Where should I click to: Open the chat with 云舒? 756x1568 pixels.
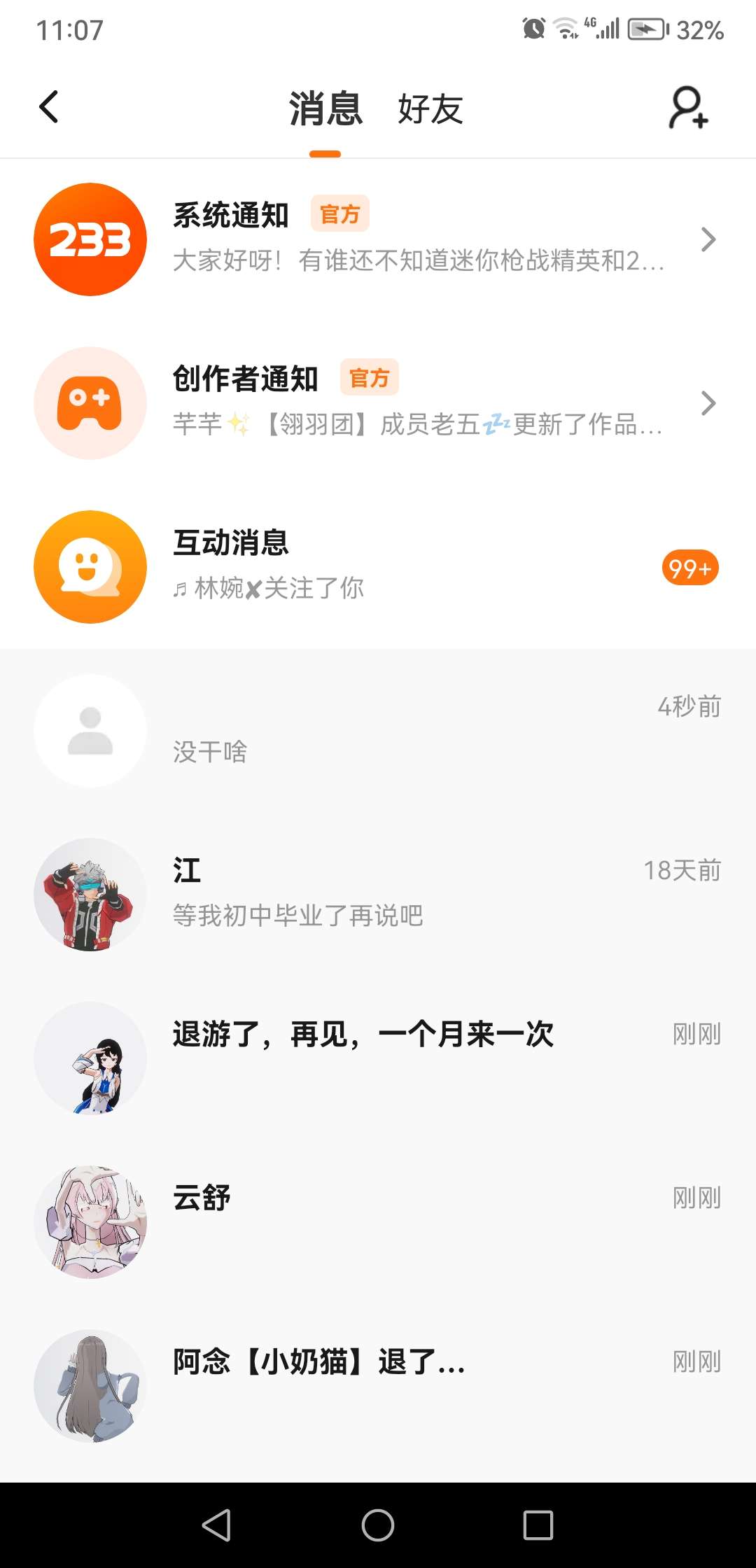click(378, 1222)
